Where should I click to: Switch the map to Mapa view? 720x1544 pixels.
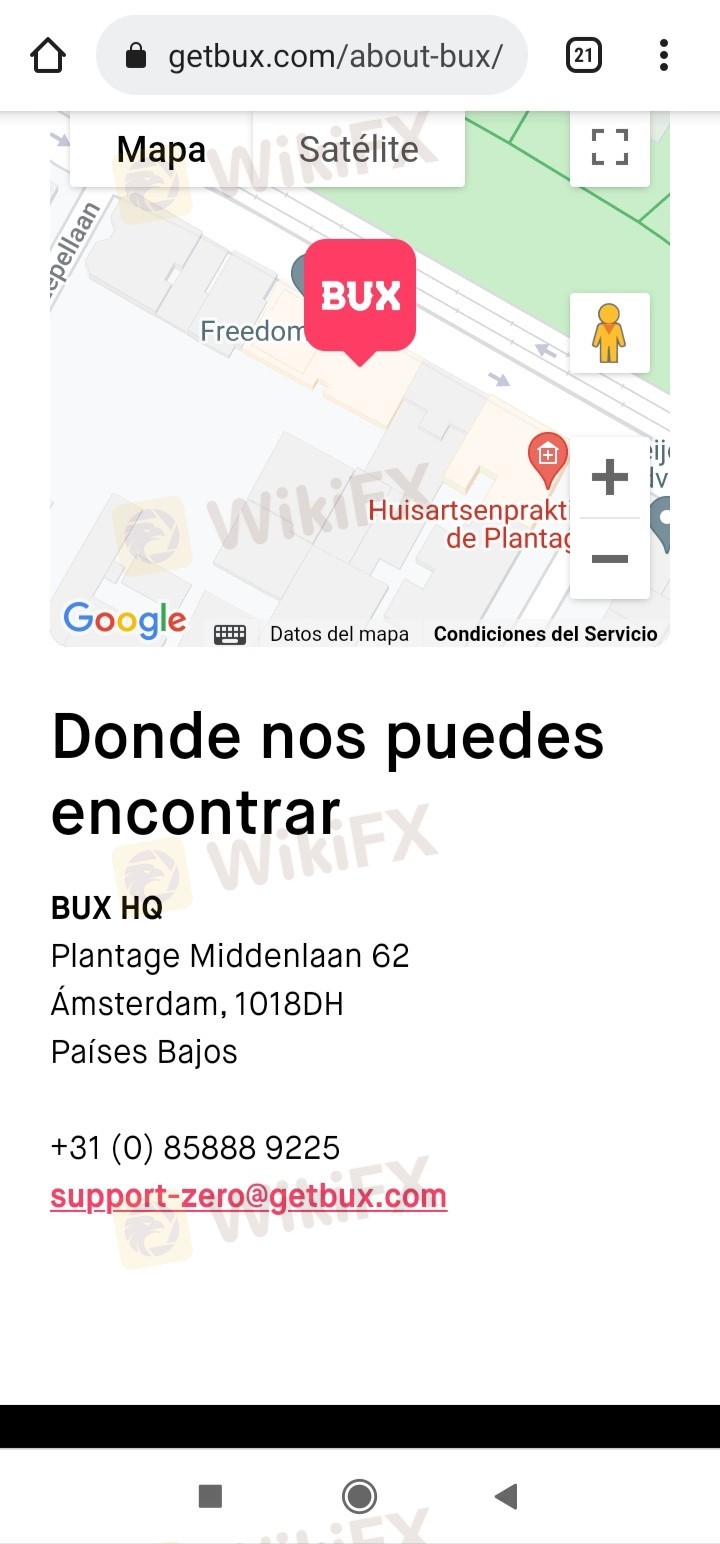tap(161, 150)
